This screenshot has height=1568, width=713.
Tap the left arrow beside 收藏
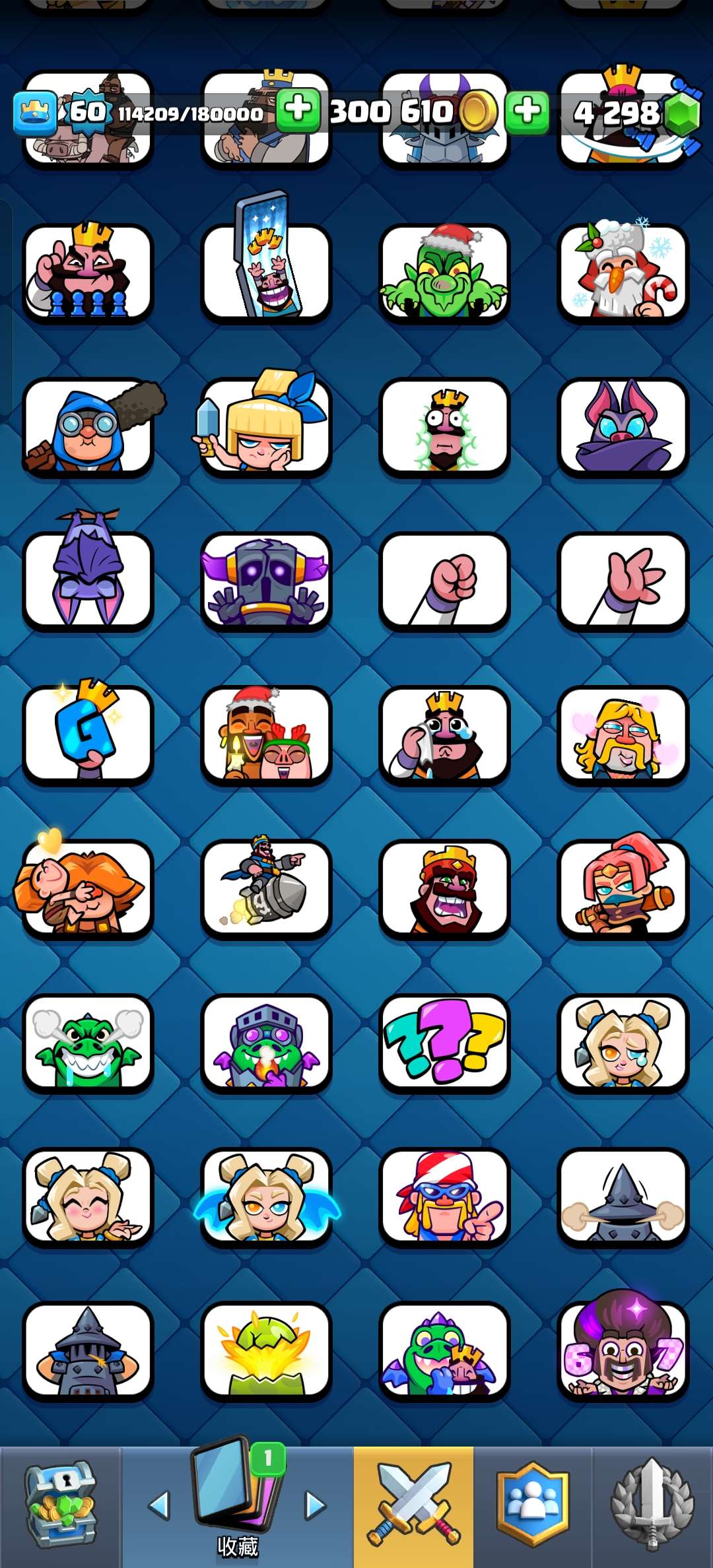tap(159, 1505)
